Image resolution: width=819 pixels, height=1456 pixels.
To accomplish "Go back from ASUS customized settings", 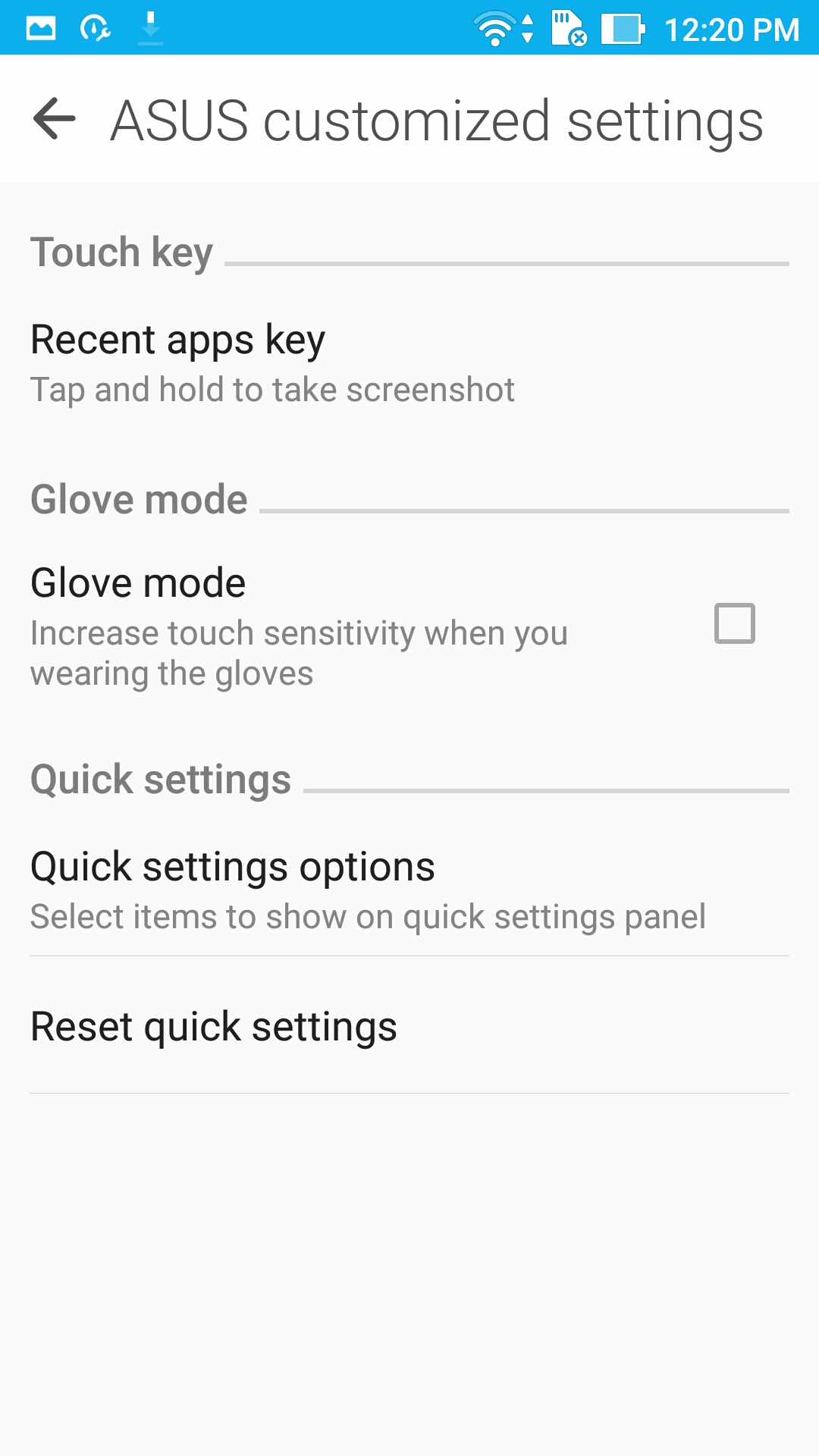I will tap(55, 119).
